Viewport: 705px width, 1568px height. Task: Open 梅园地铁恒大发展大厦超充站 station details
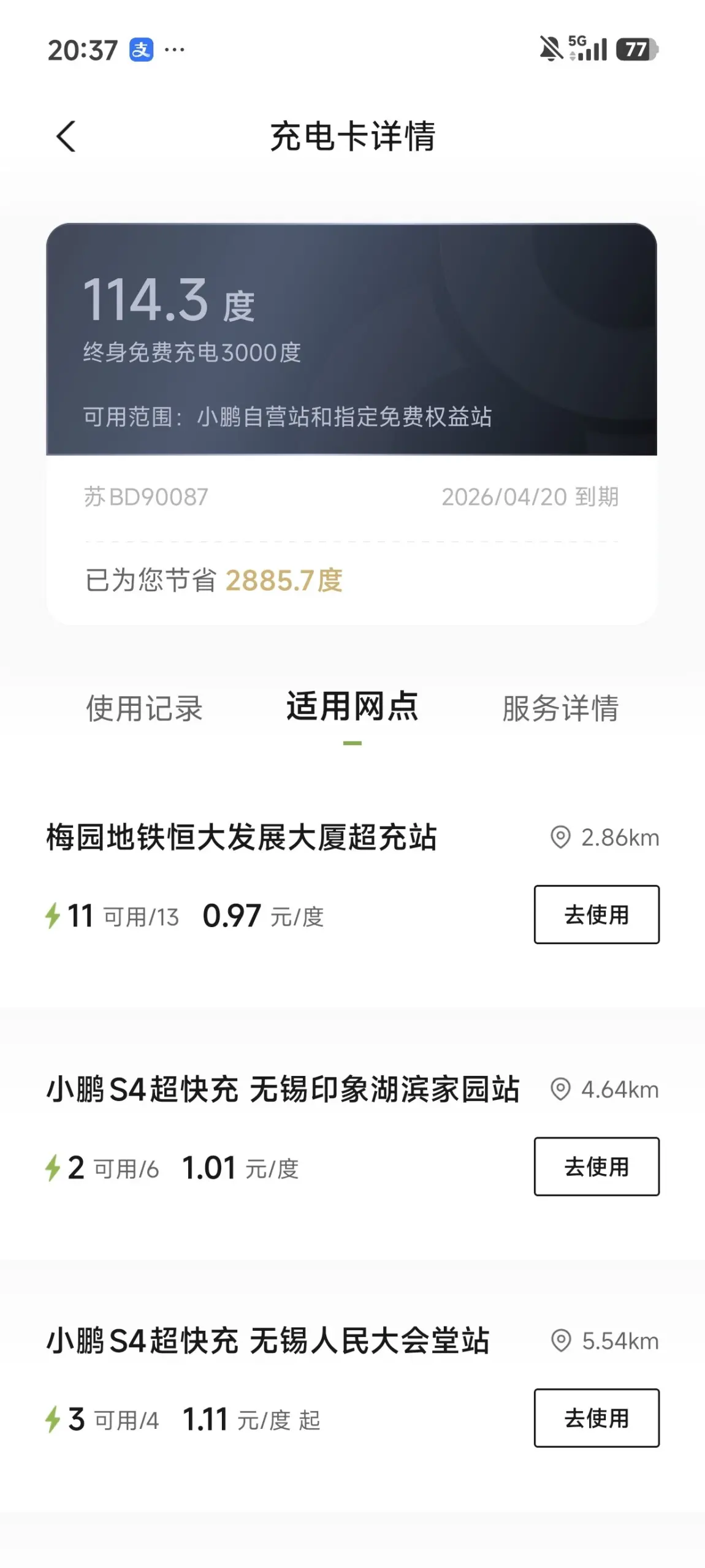[x=242, y=837]
